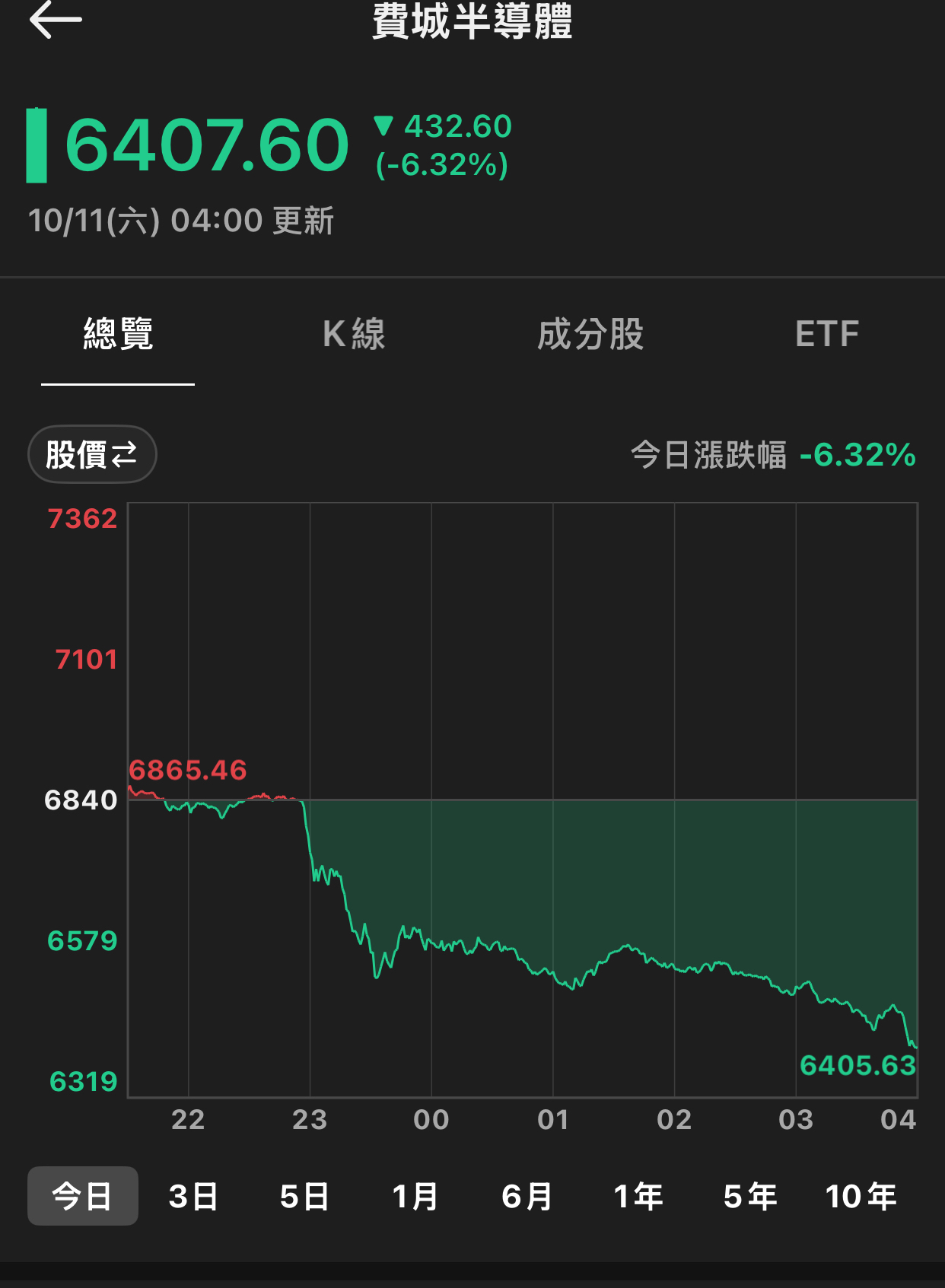Switch chart to 5年 range
This screenshot has width=945, height=1288.
click(x=749, y=1196)
